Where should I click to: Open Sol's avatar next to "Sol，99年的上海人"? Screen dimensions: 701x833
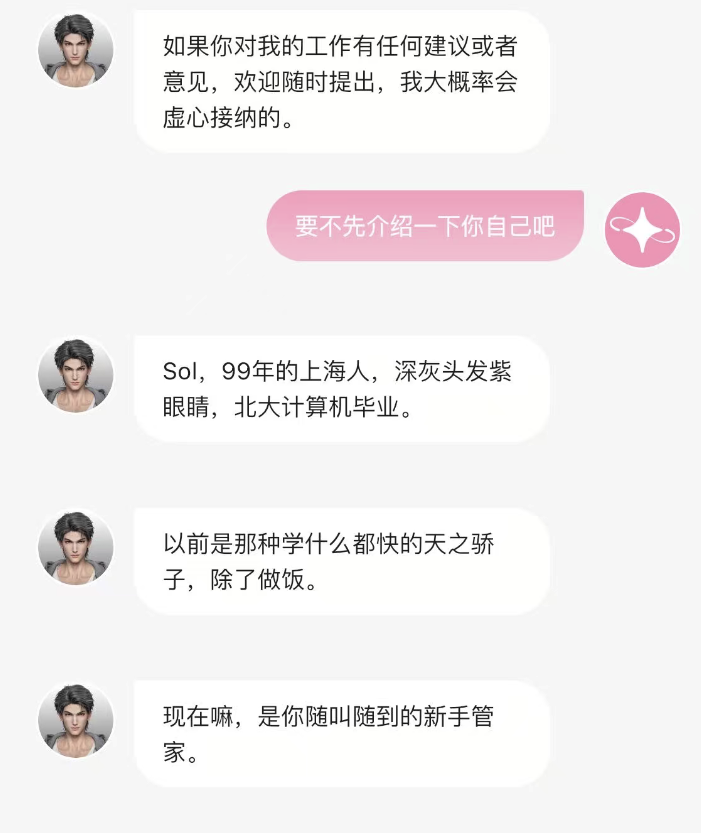75,376
